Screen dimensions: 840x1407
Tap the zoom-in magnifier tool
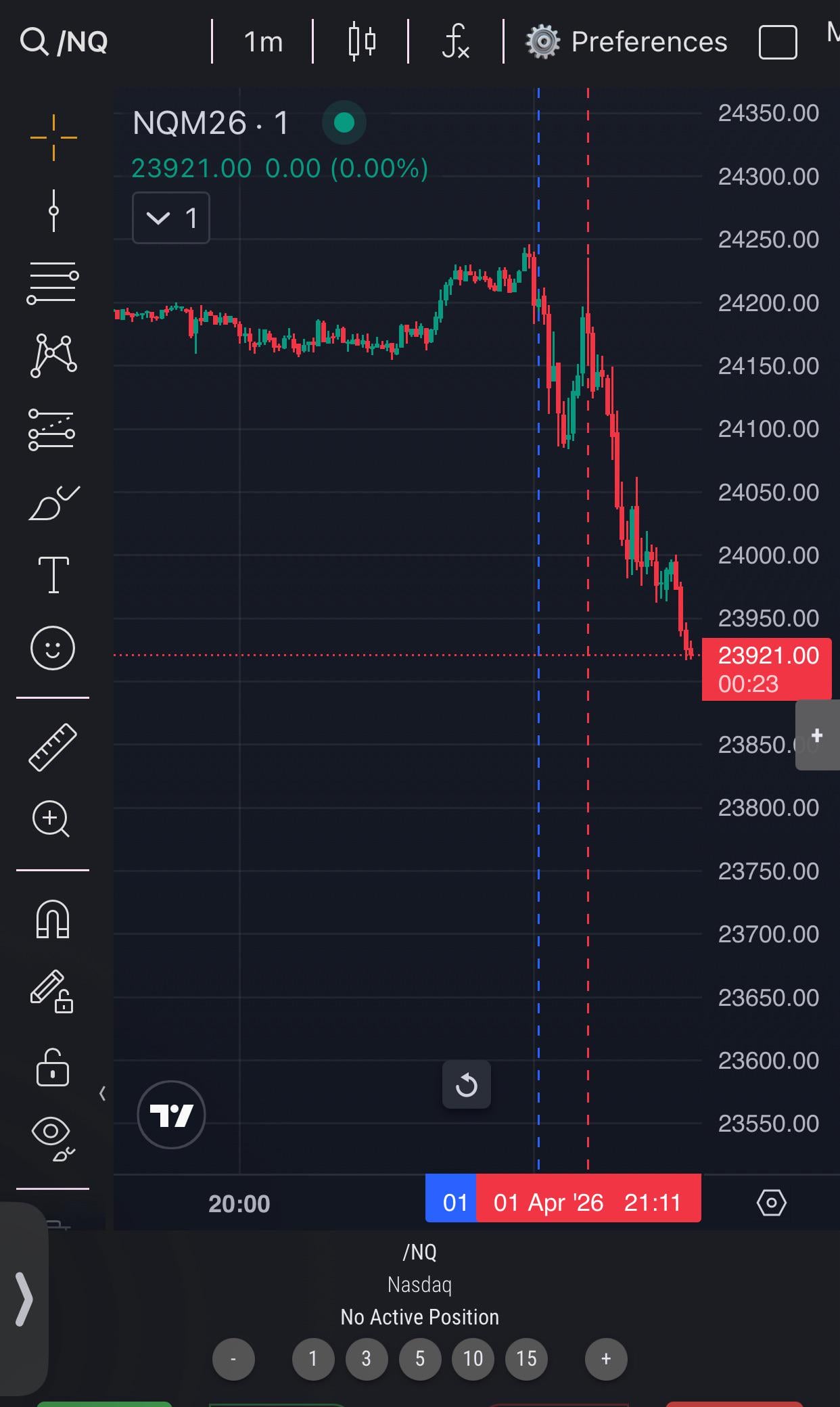coord(51,819)
